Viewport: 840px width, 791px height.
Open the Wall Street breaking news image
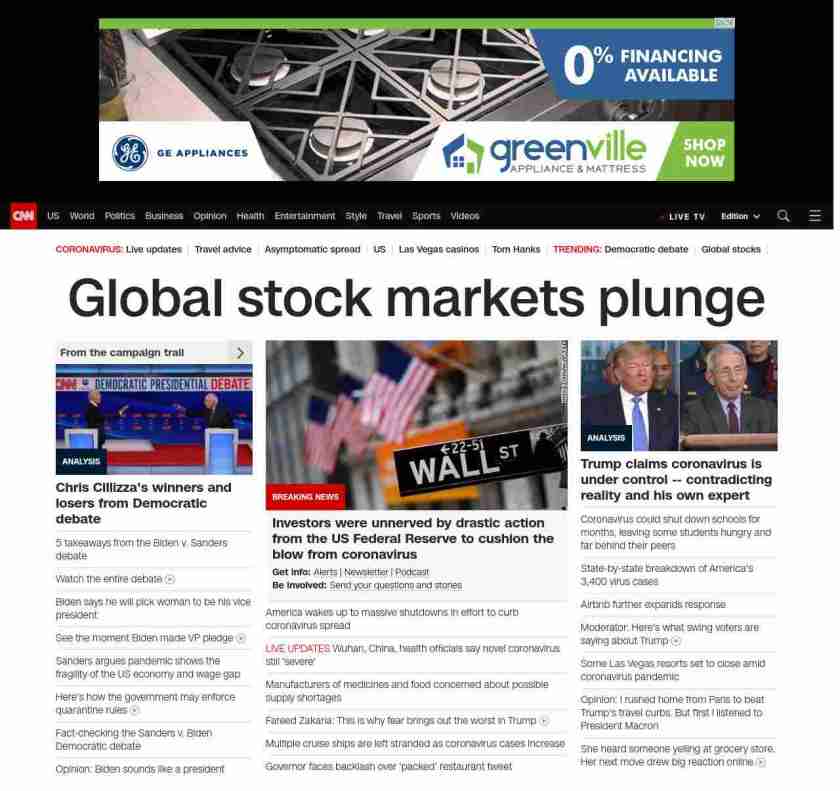[x=416, y=425]
